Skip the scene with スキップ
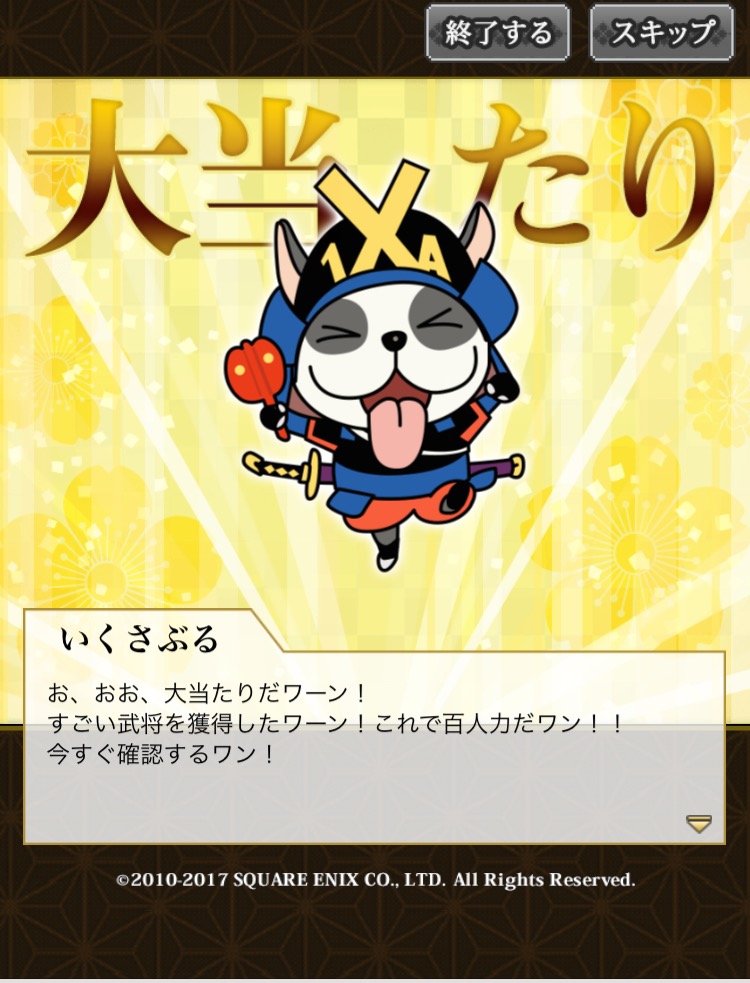The height and width of the screenshot is (983, 750). [662, 33]
